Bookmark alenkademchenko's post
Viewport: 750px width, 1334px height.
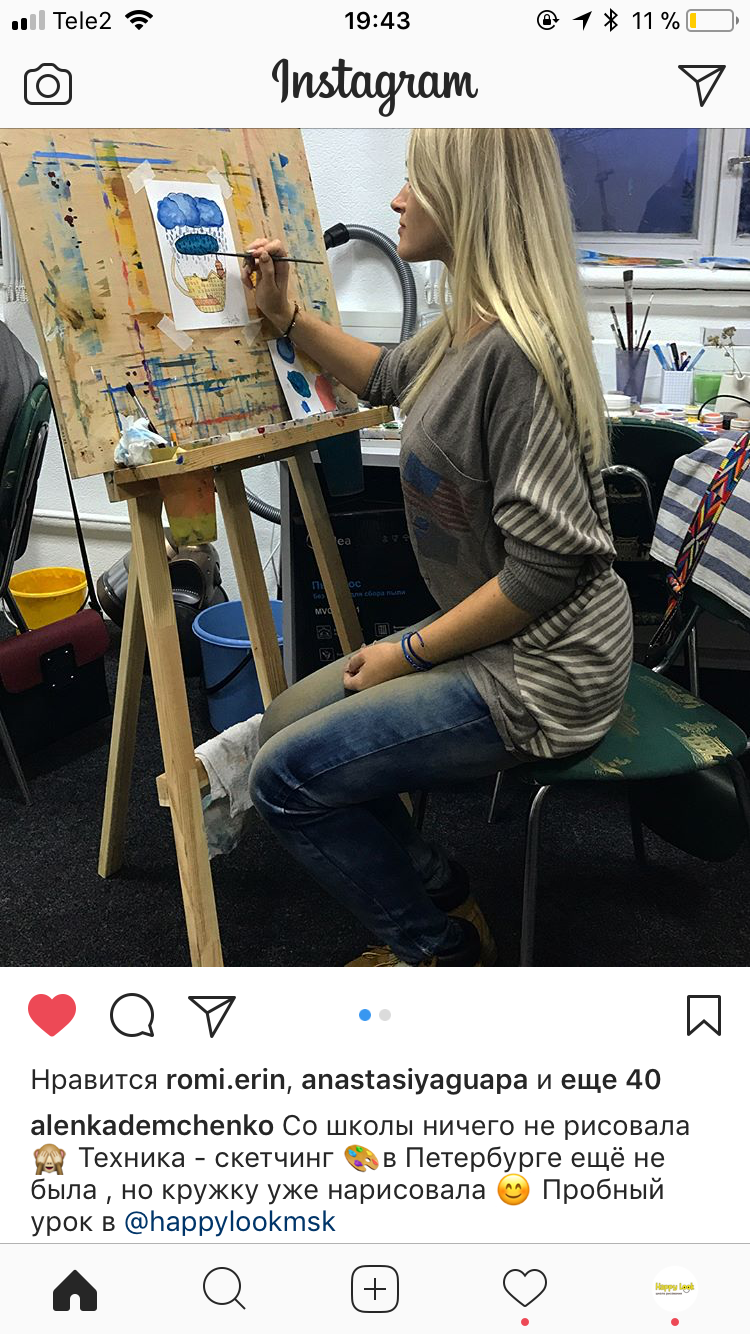(704, 1015)
